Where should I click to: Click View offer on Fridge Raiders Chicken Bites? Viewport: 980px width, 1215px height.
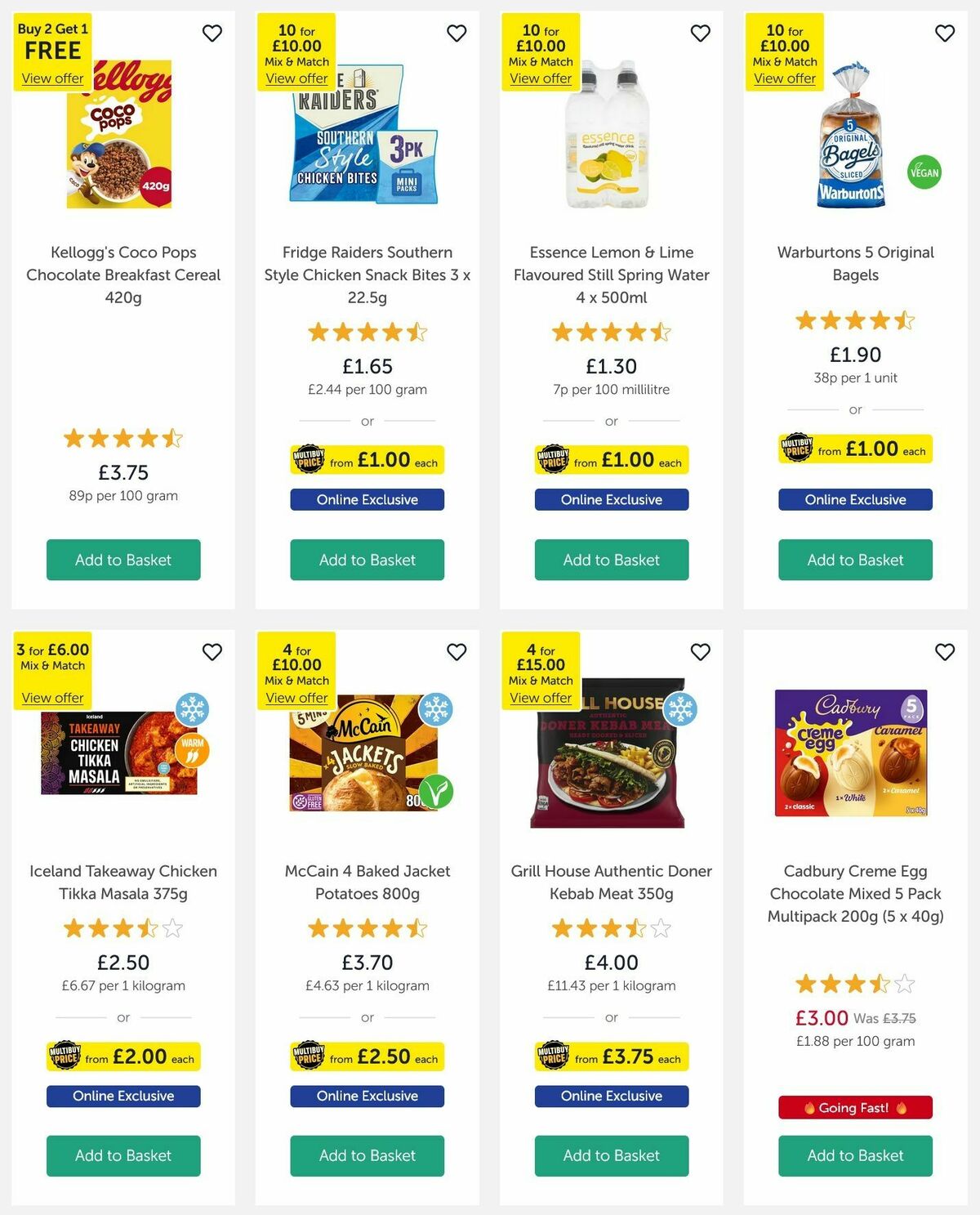(297, 78)
